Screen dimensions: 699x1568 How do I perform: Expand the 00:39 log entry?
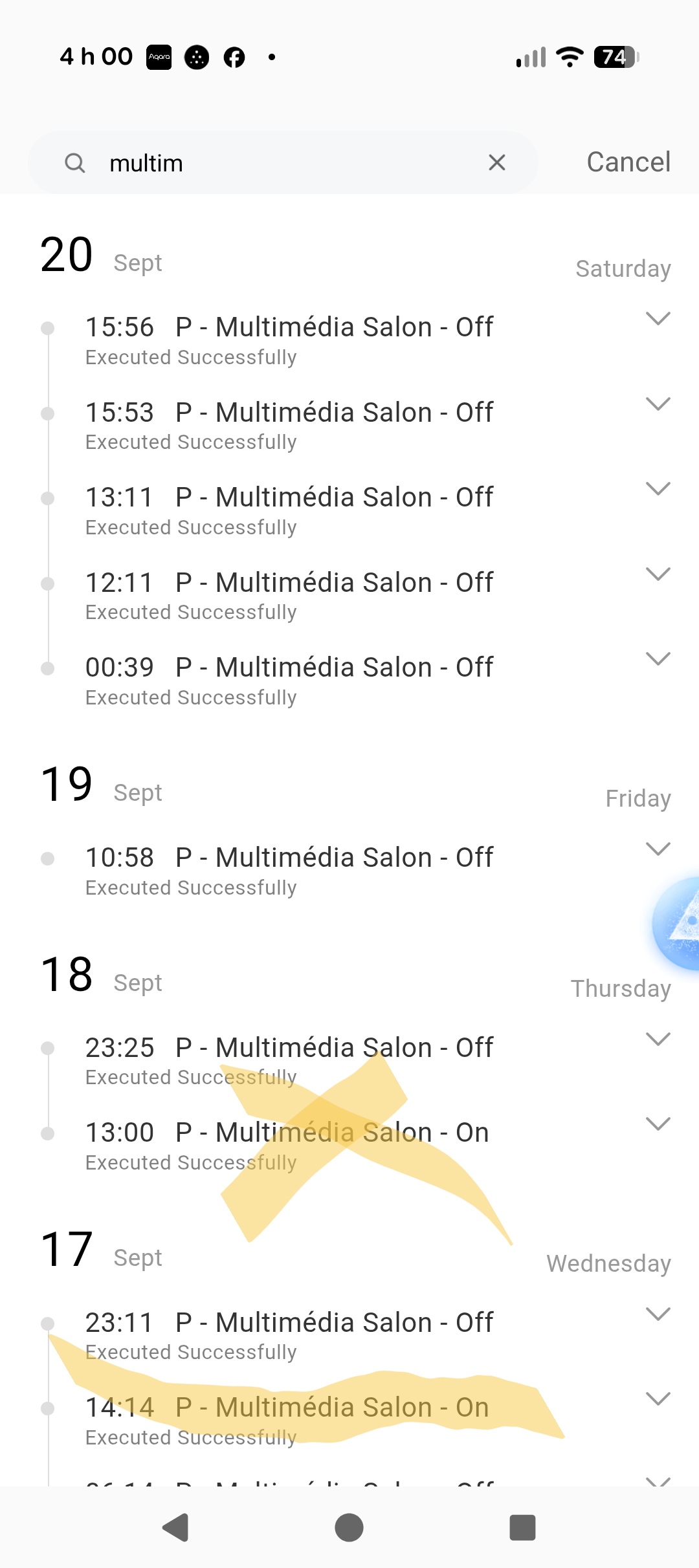tap(658, 659)
